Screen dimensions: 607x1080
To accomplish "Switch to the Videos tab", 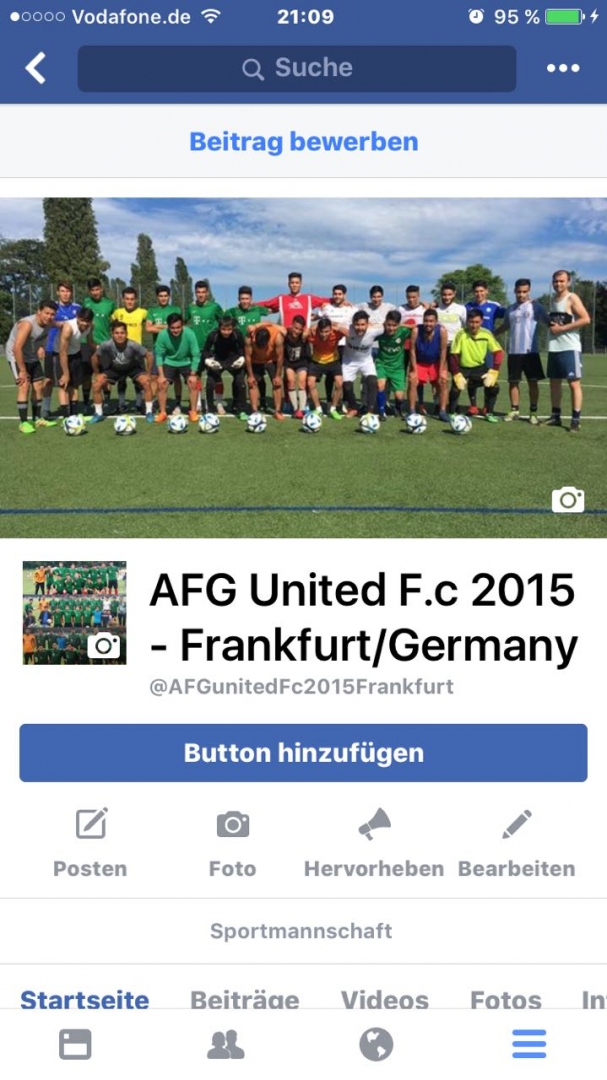I will 384,999.
